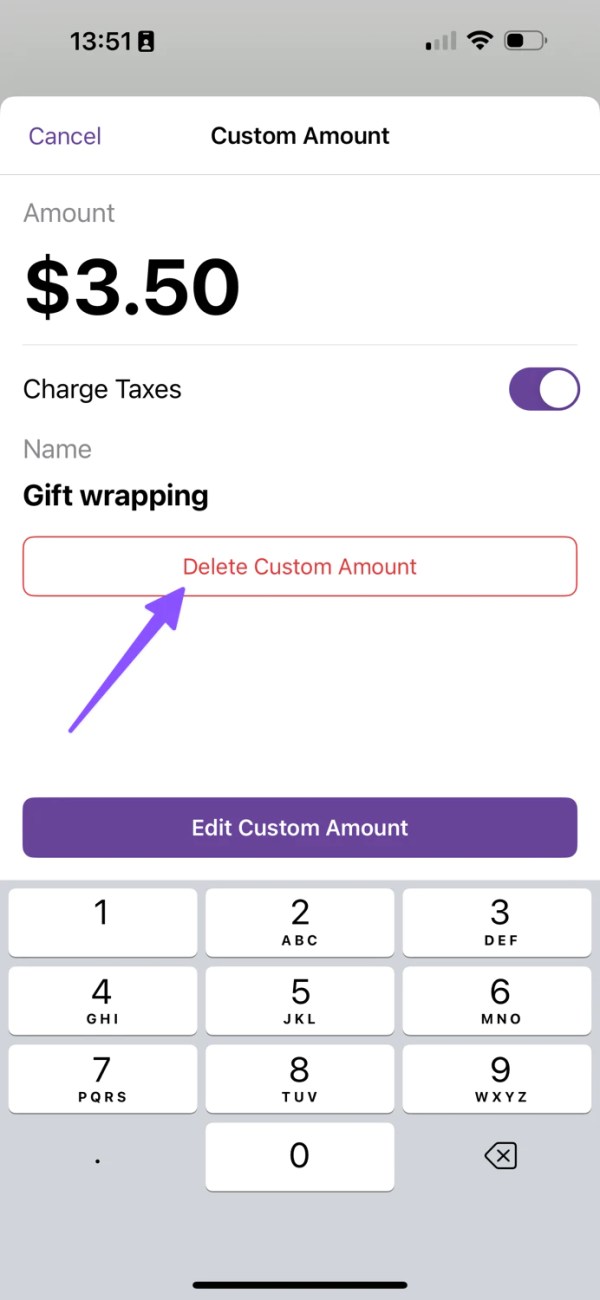Cancel the custom amount sheet
Viewport: 600px width, 1300px height.
click(65, 136)
